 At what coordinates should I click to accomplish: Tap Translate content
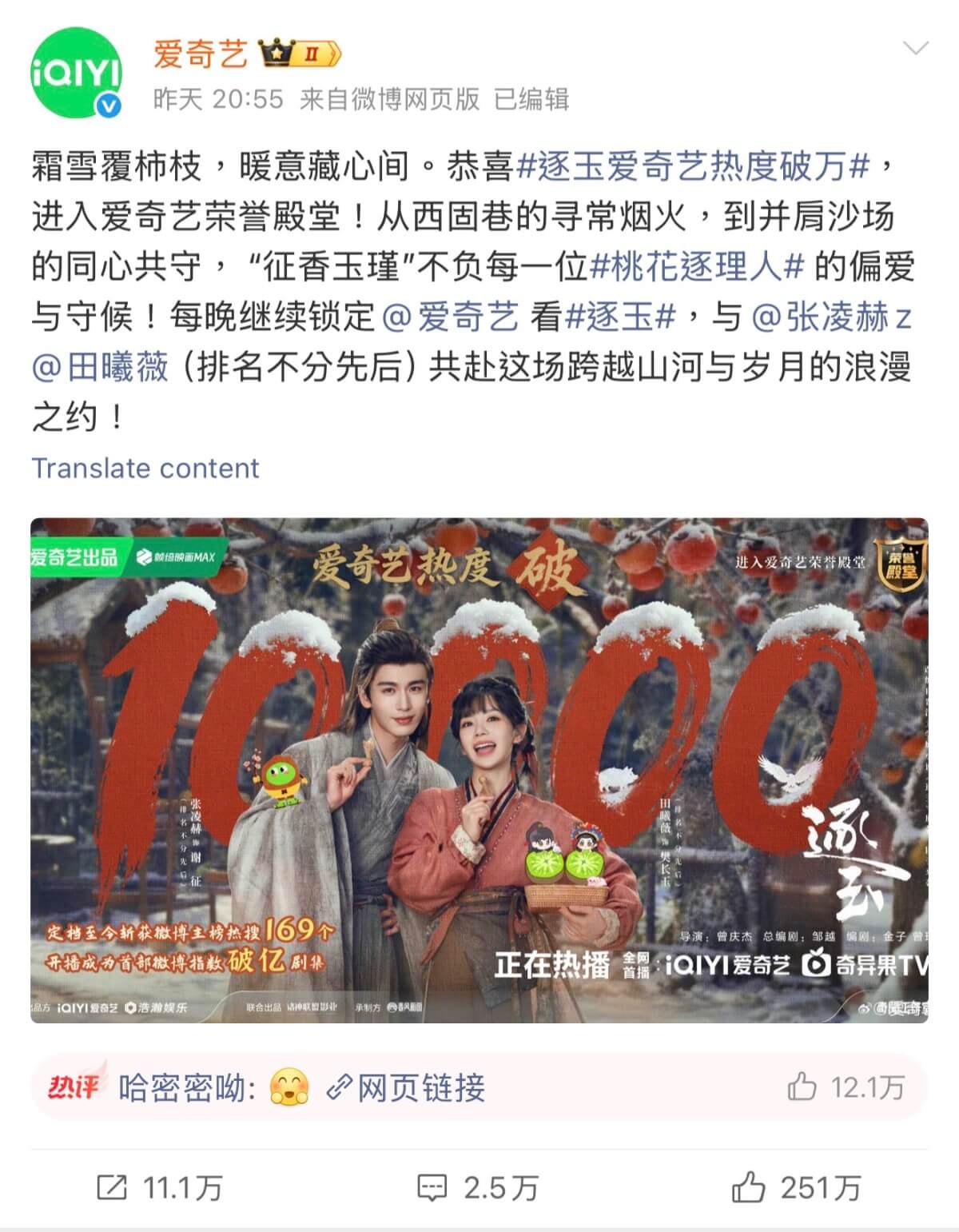(x=145, y=468)
